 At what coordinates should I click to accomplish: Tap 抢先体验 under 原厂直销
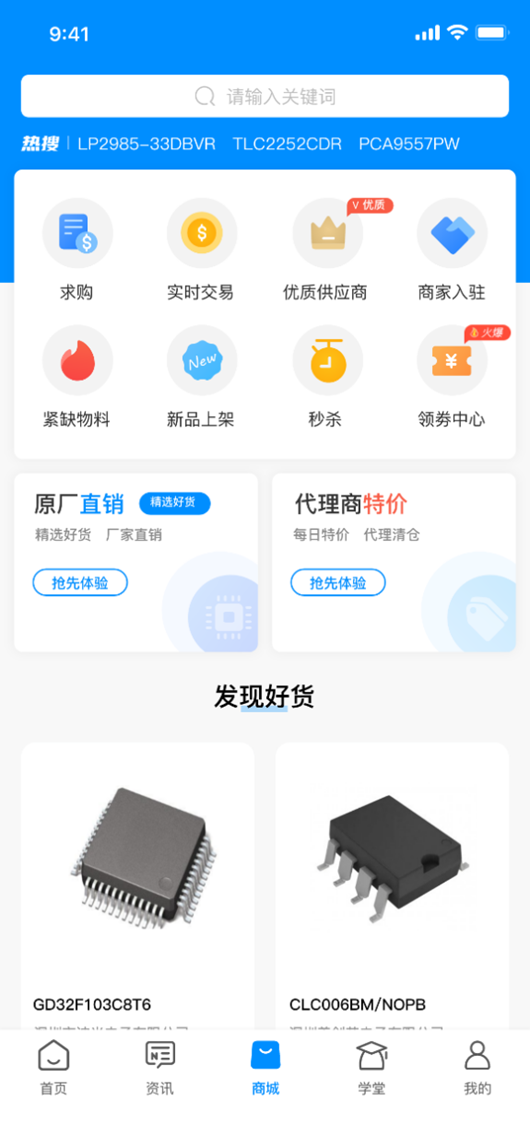pos(80,583)
